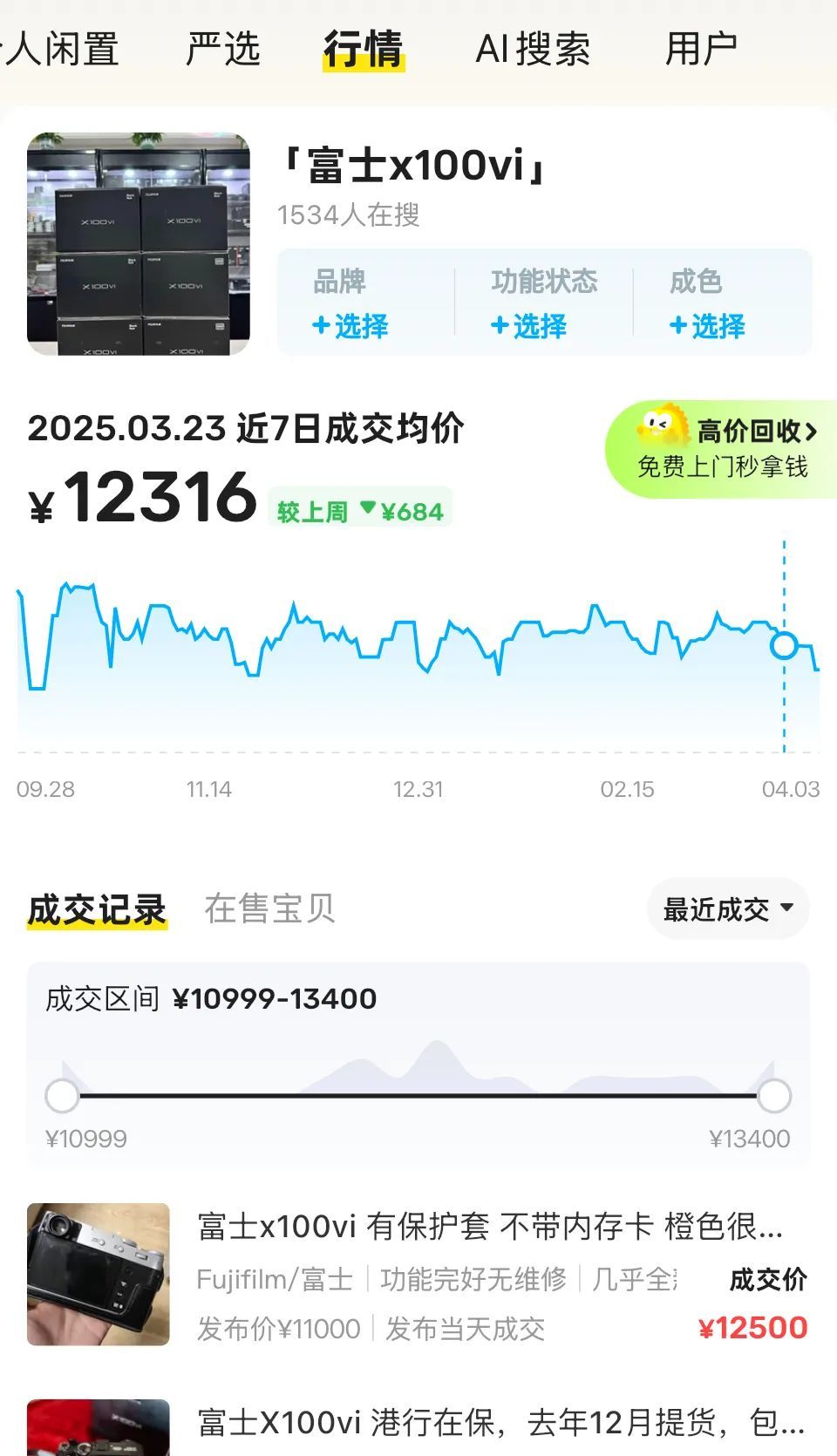Switch to the 用户 tab
Image resolution: width=837 pixels, height=1456 pixels.
701,49
